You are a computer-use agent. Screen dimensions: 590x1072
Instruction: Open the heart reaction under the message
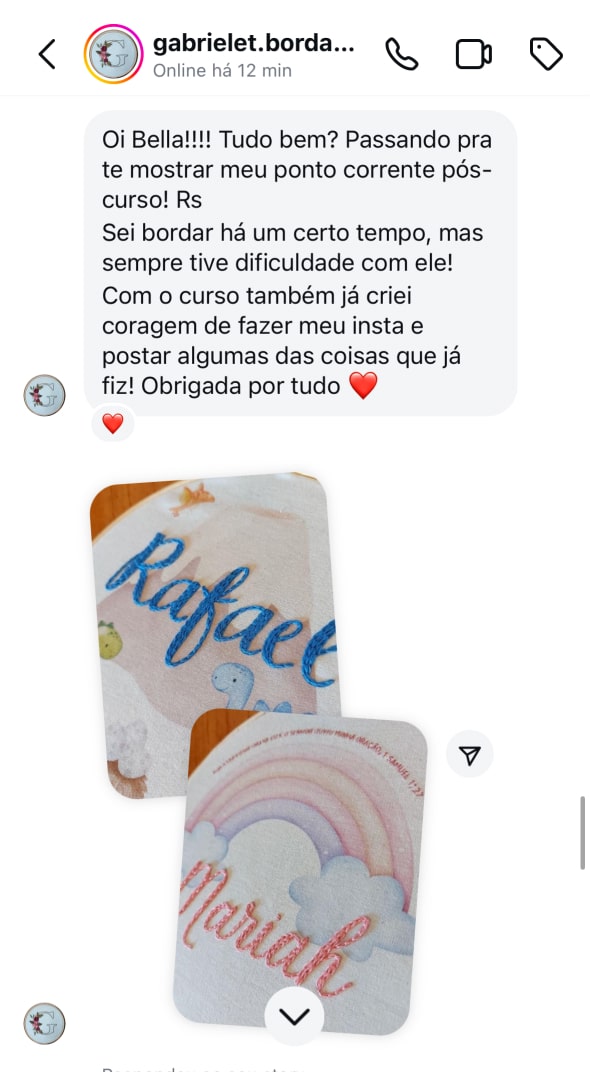click(x=113, y=423)
